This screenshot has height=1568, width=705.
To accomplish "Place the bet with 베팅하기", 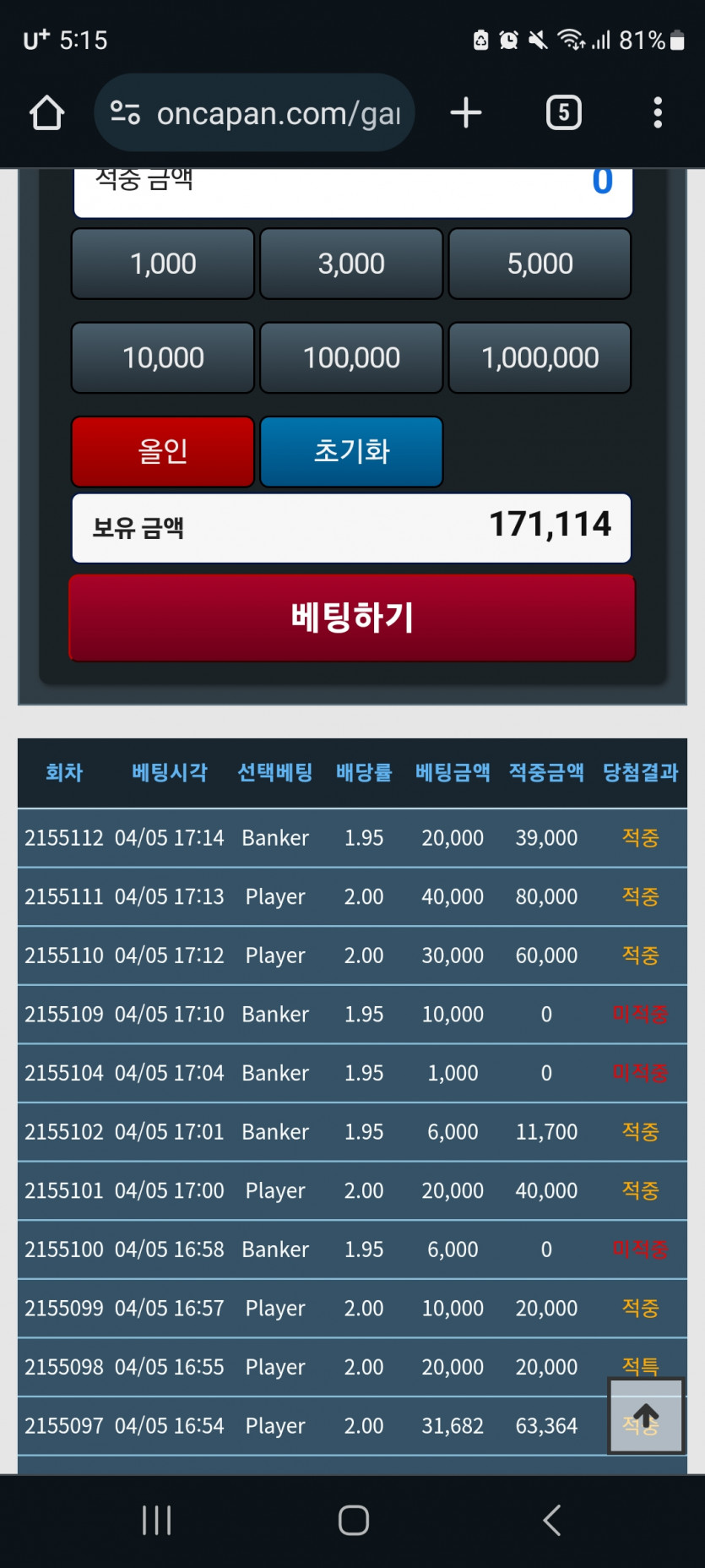I will tap(352, 618).
